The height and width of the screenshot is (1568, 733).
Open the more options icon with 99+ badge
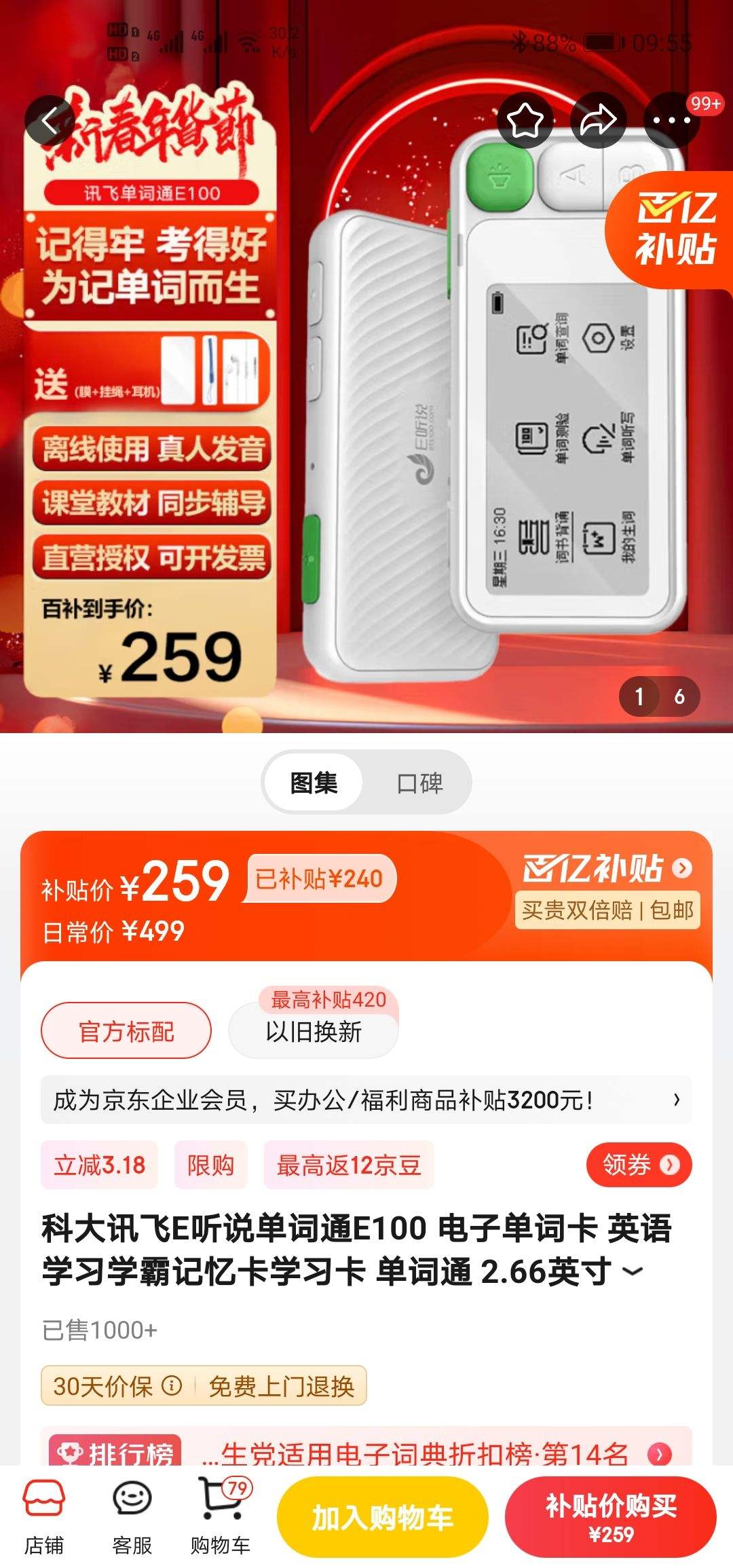[x=669, y=119]
